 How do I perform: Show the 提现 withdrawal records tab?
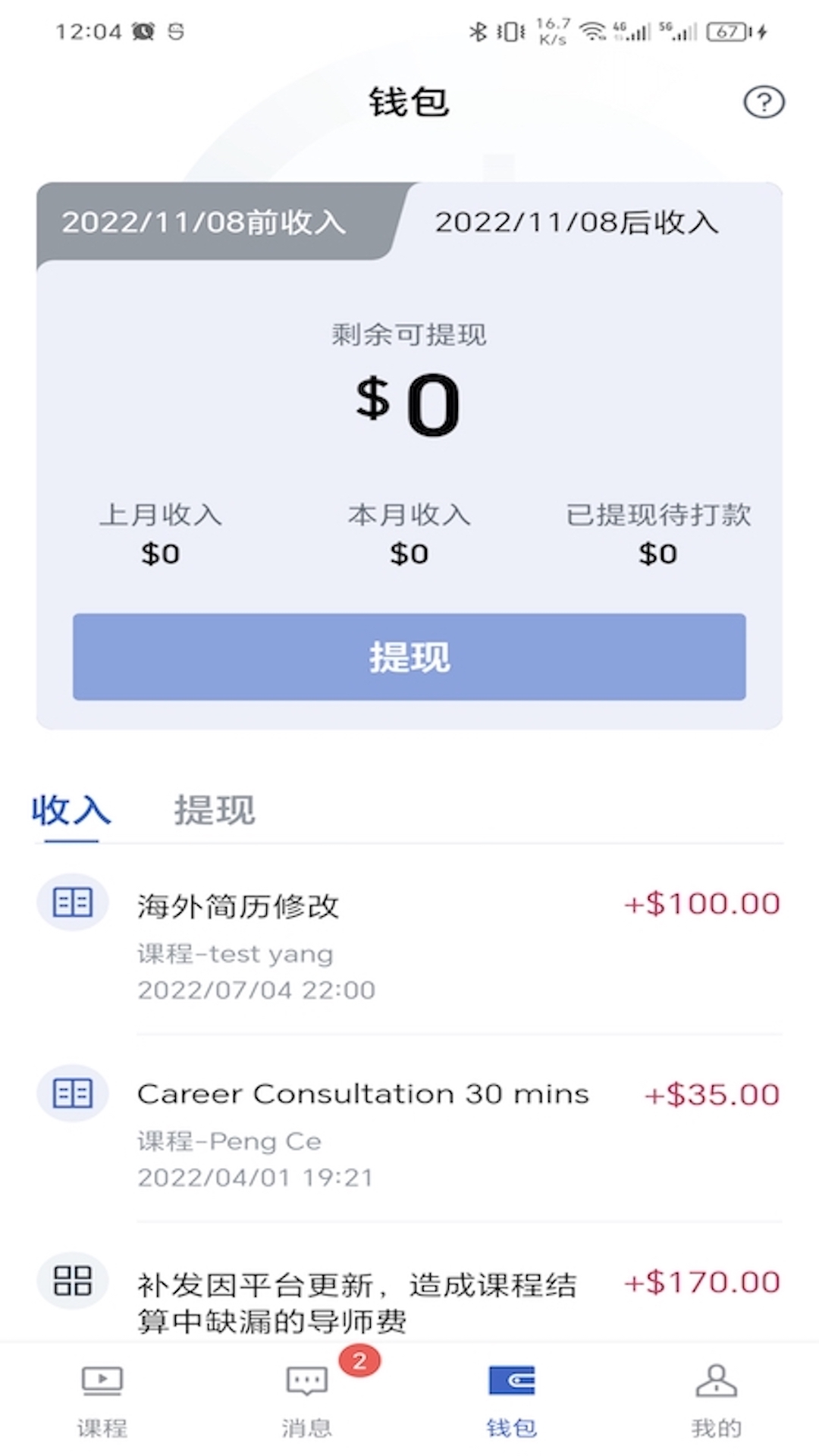tap(215, 810)
